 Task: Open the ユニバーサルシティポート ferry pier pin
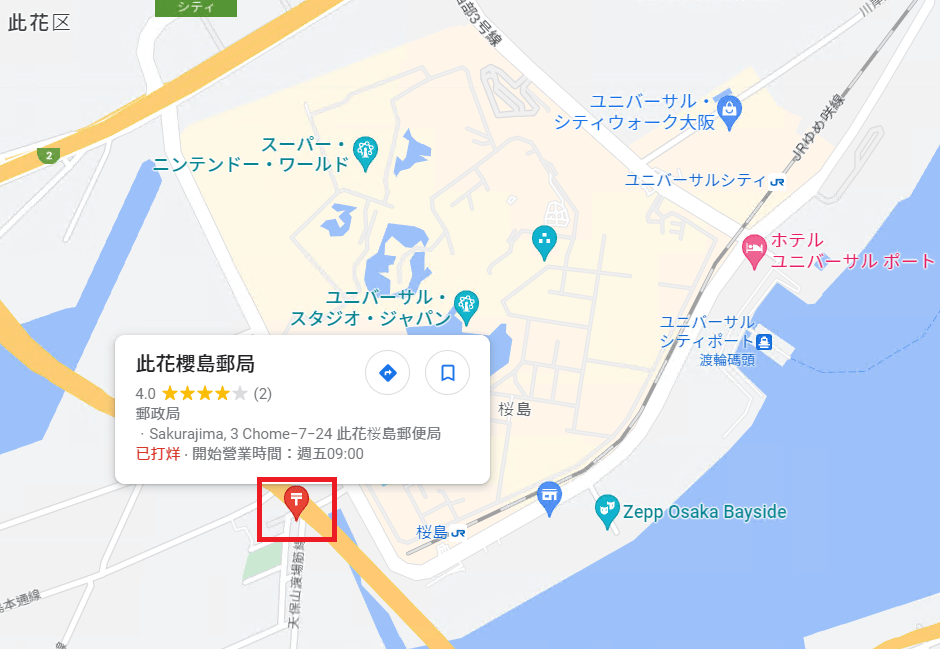click(764, 342)
